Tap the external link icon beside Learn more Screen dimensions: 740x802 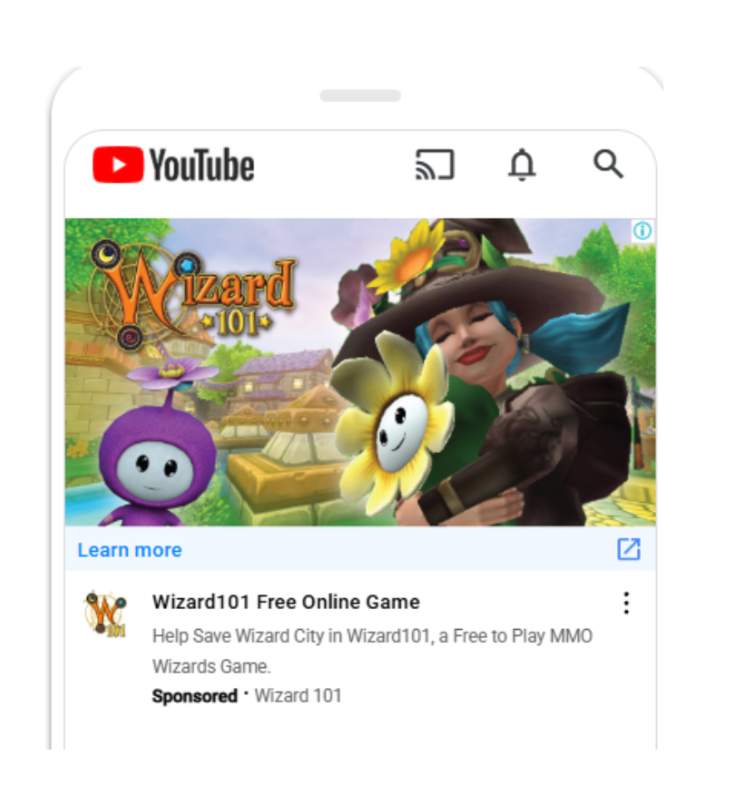pyautogui.click(x=628, y=549)
